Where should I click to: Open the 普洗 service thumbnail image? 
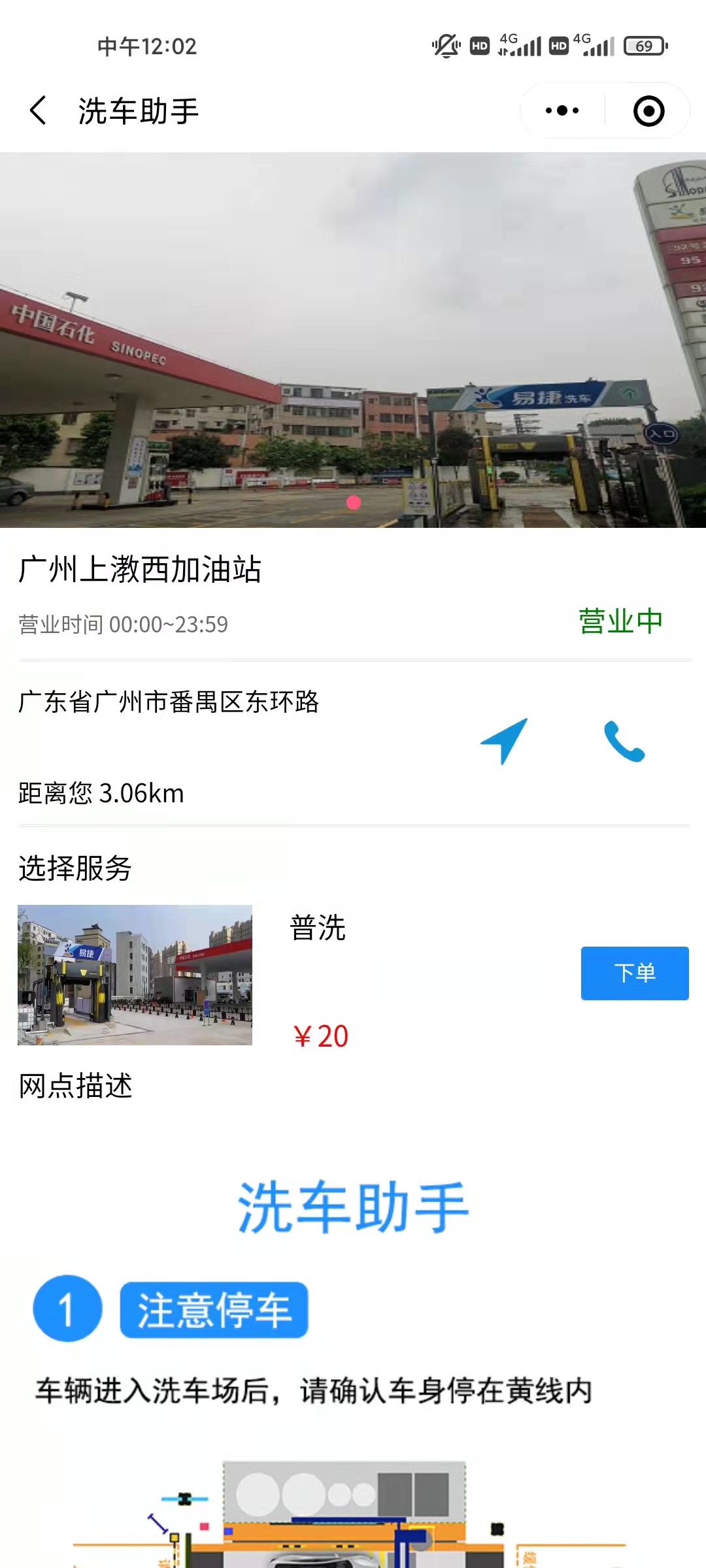tap(135, 975)
